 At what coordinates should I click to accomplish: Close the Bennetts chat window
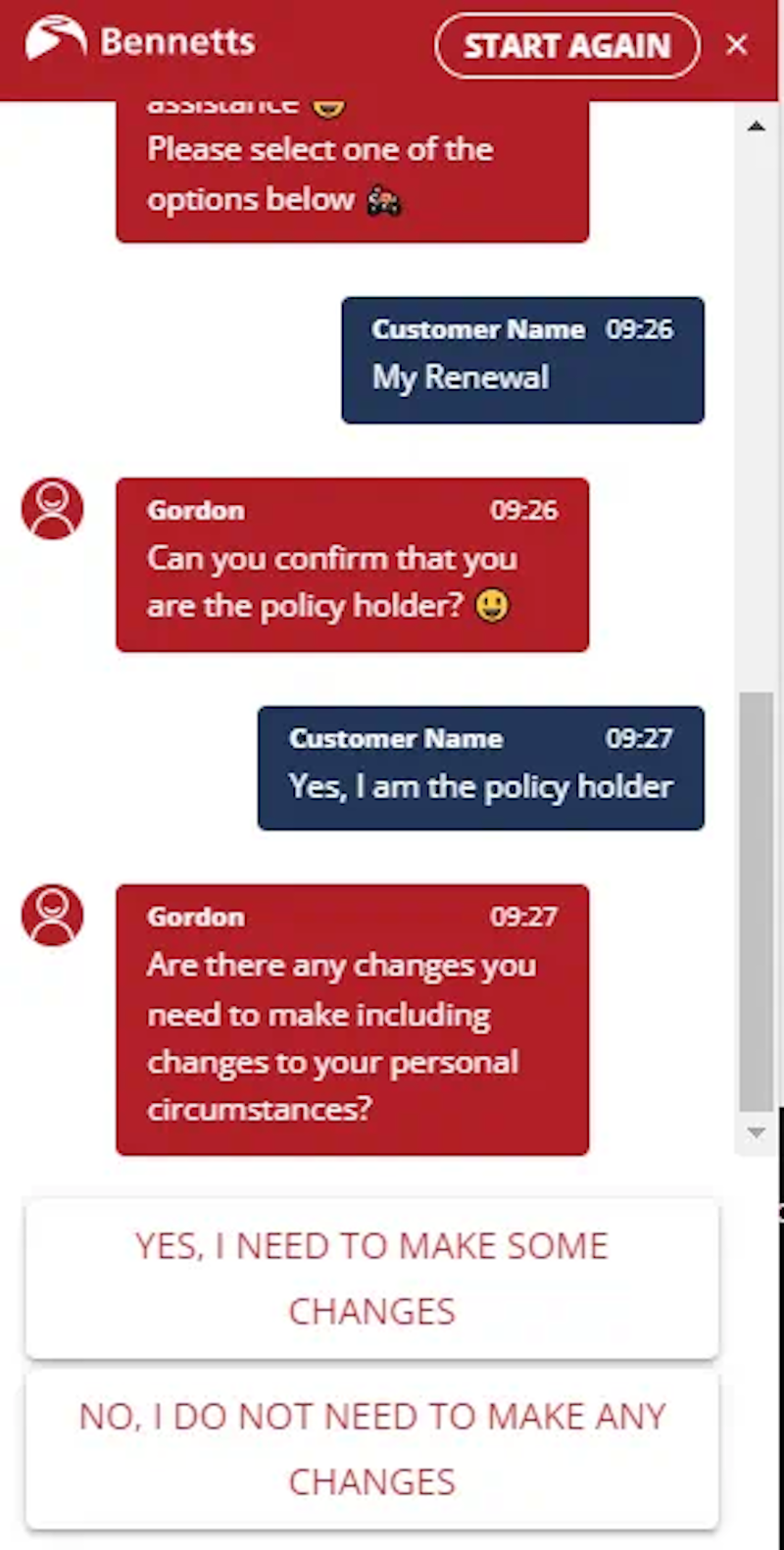click(737, 45)
